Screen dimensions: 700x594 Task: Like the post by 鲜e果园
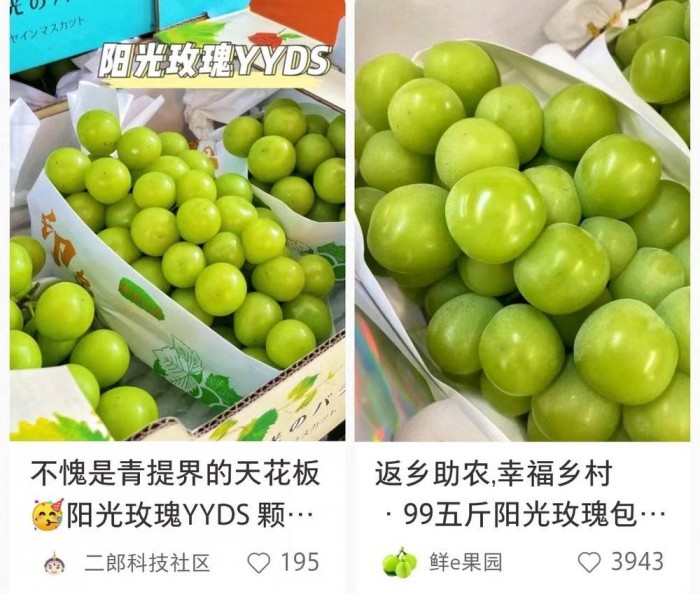tap(590, 562)
